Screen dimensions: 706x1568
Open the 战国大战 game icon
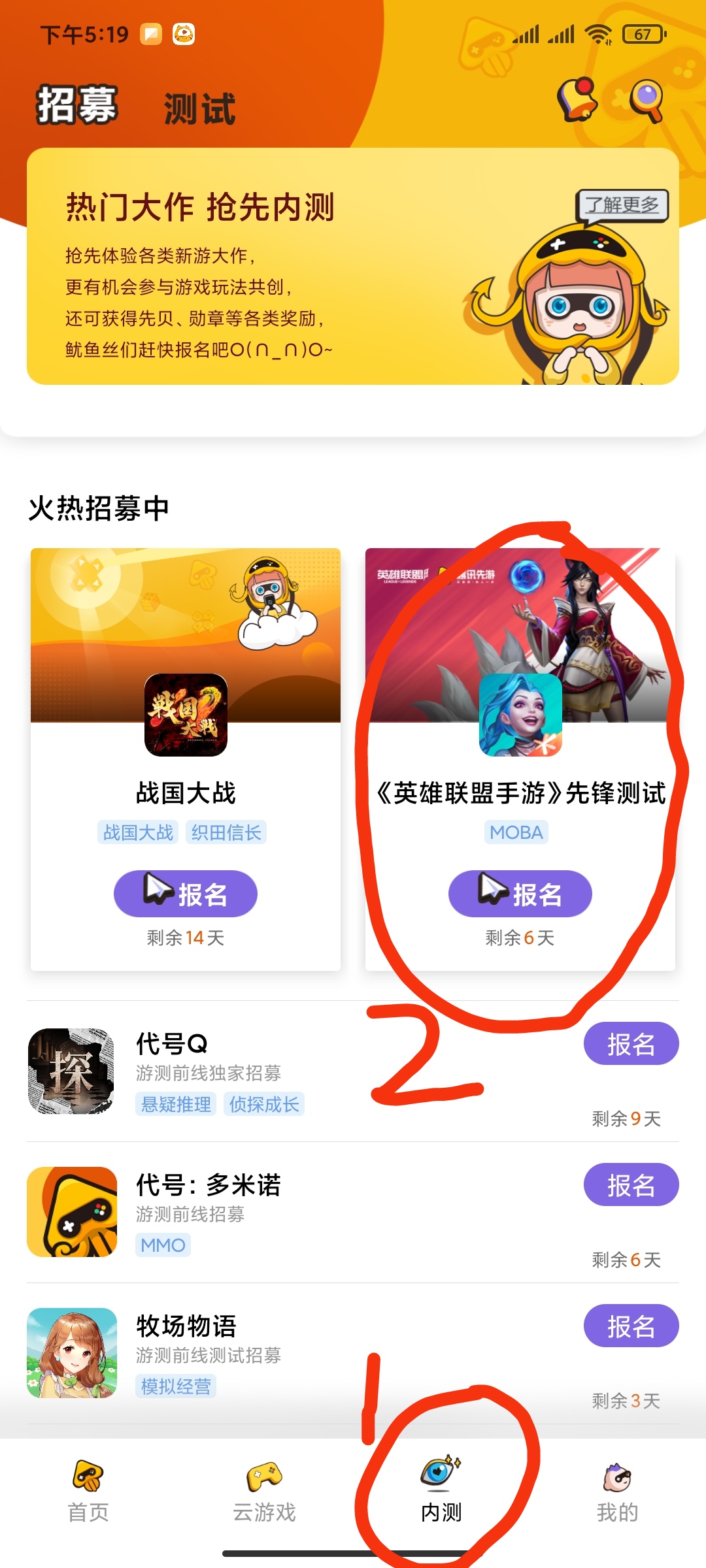[186, 715]
